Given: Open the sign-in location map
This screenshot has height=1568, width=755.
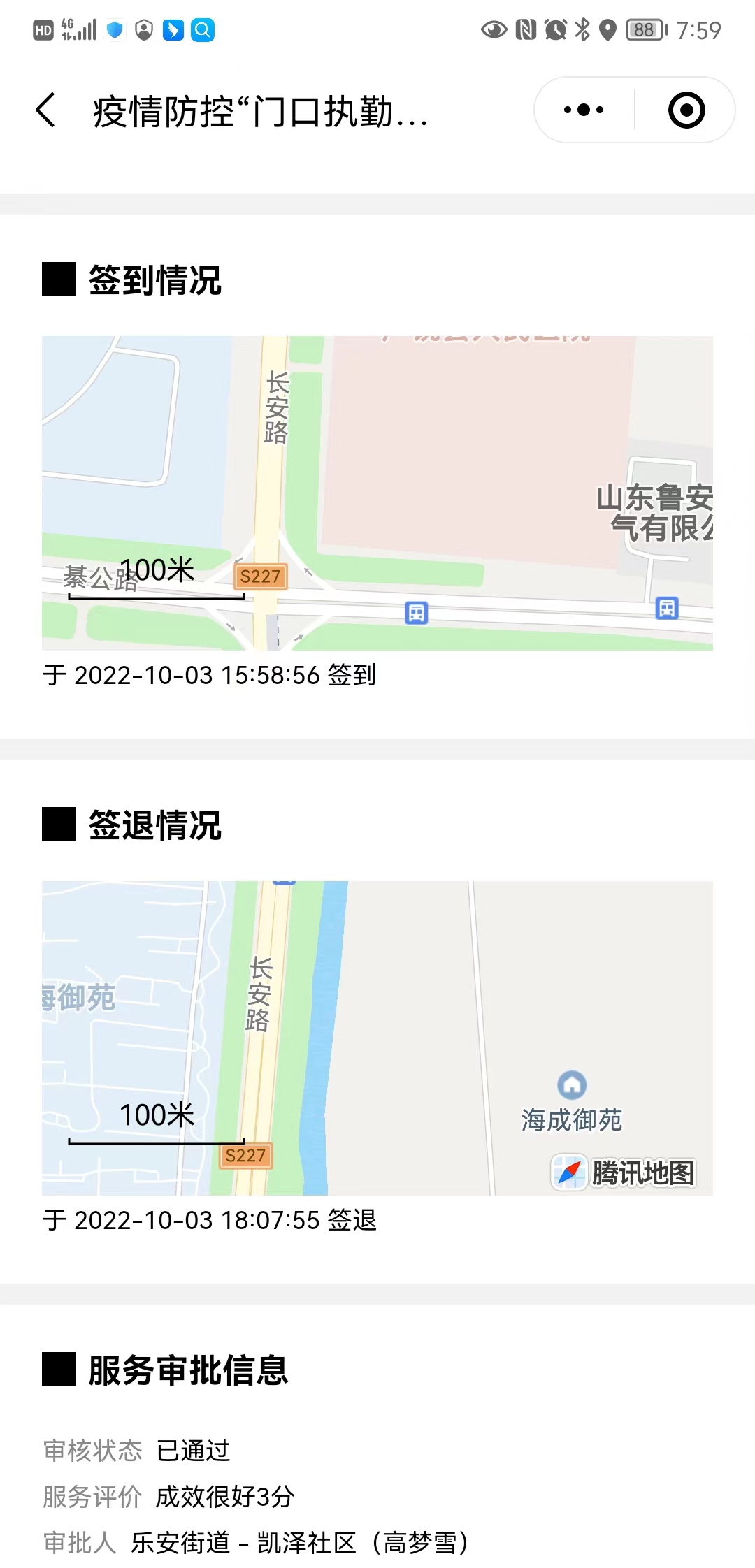Looking at the screenshot, I should [x=377, y=493].
